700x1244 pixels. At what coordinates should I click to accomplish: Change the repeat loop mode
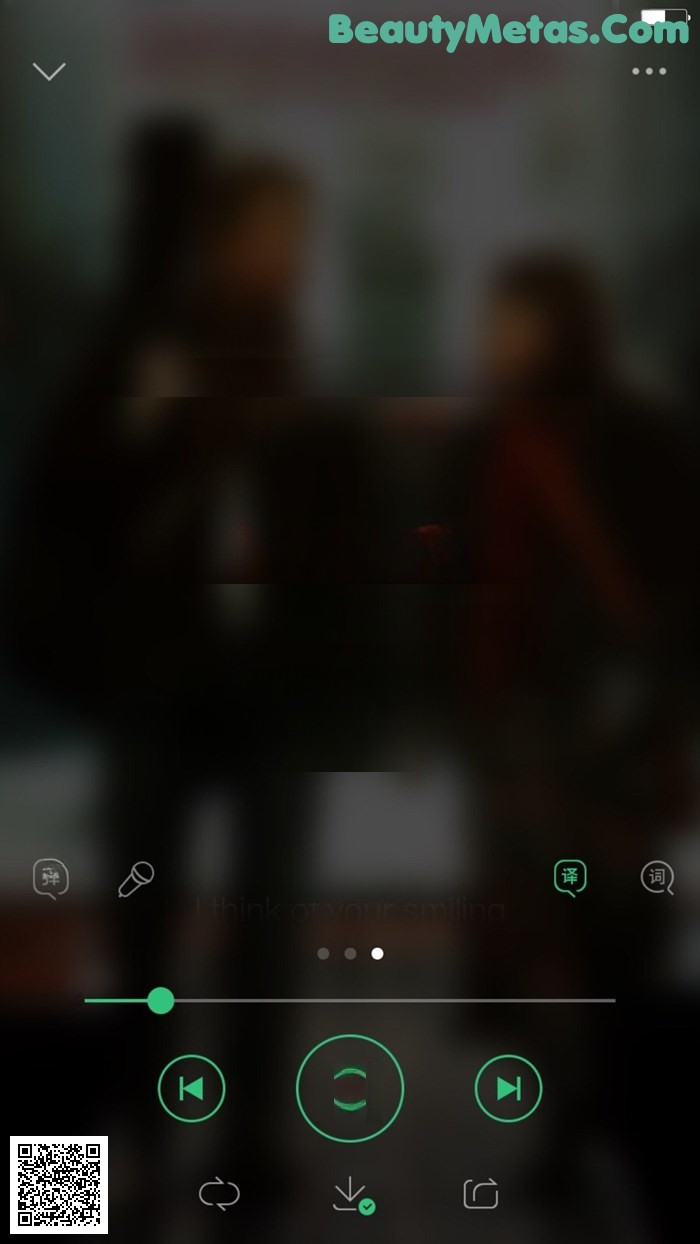pos(219,1194)
